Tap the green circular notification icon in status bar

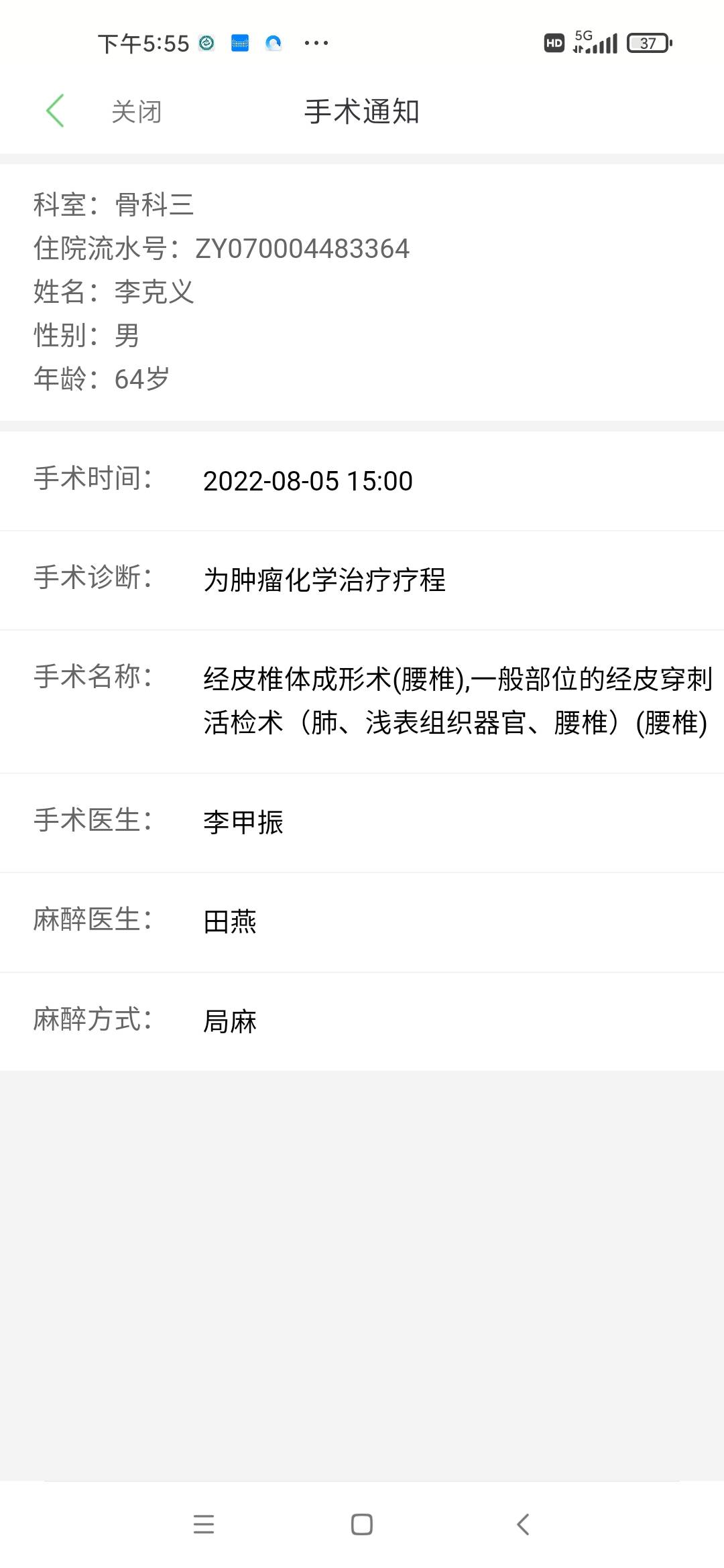coord(205,42)
